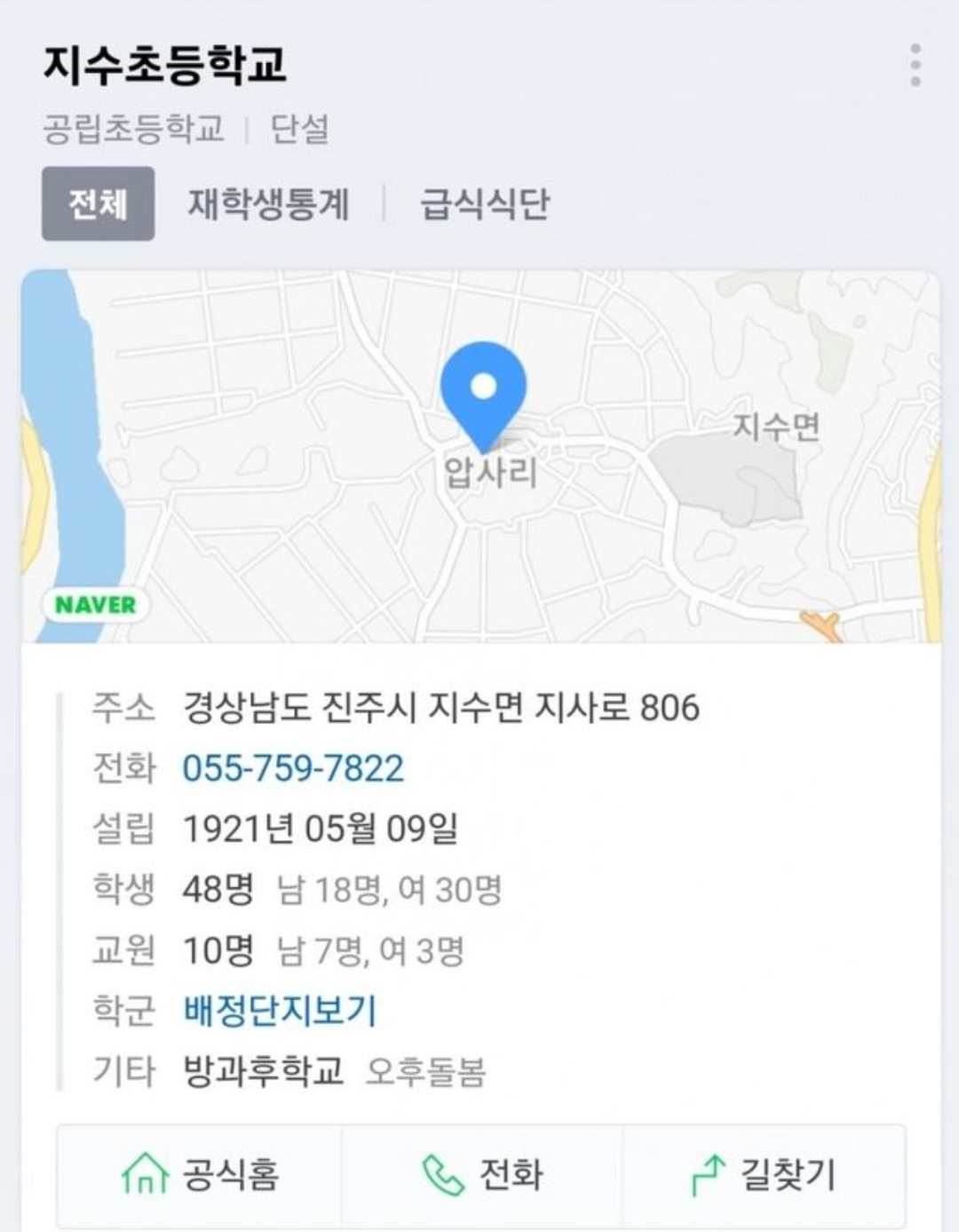Switch to the 급식식단 tab
This screenshot has width=959, height=1232.
point(484,203)
